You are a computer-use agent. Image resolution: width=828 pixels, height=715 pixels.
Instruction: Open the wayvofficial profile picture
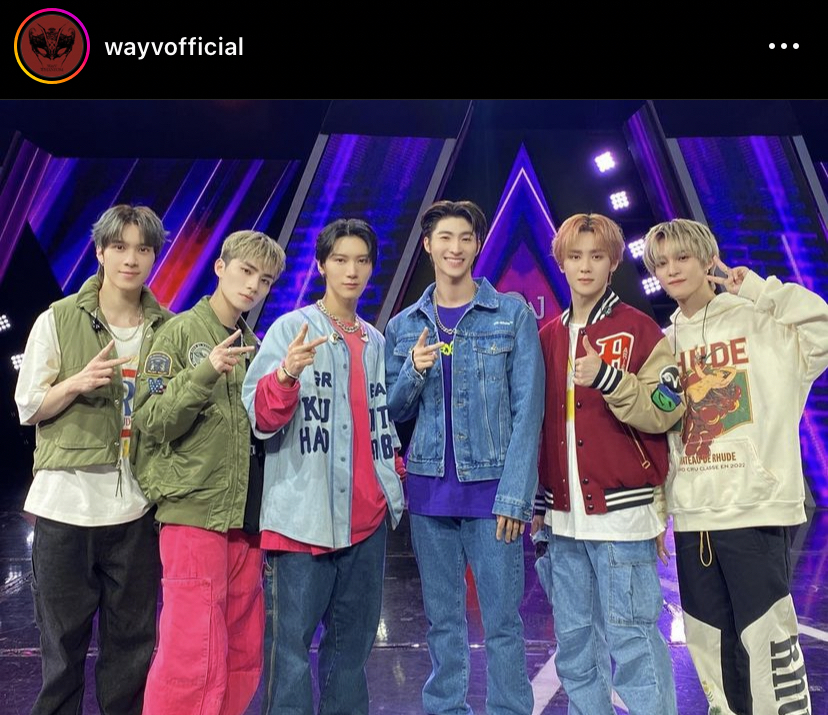point(51,46)
